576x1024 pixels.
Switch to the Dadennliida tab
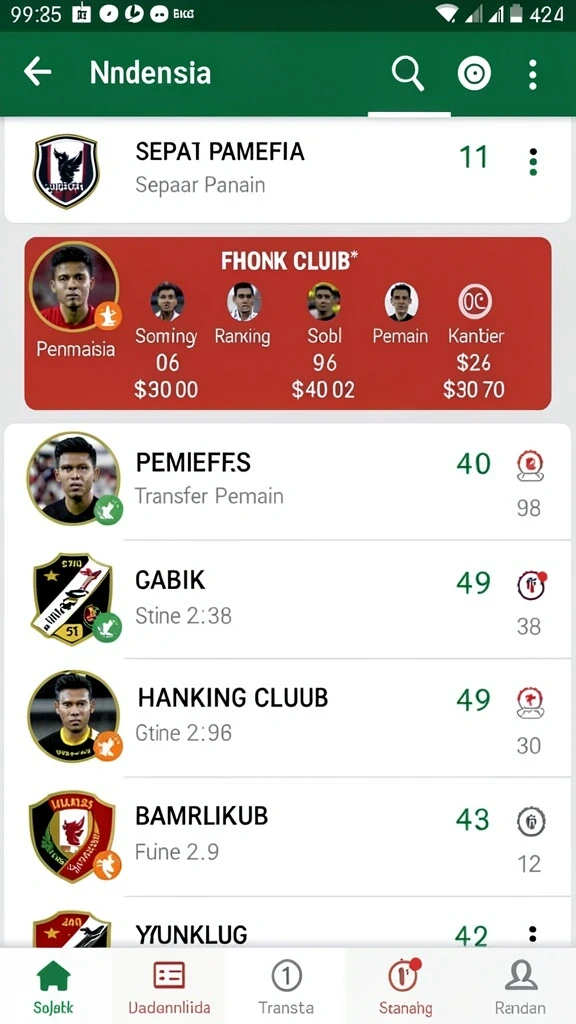pyautogui.click(x=168, y=986)
